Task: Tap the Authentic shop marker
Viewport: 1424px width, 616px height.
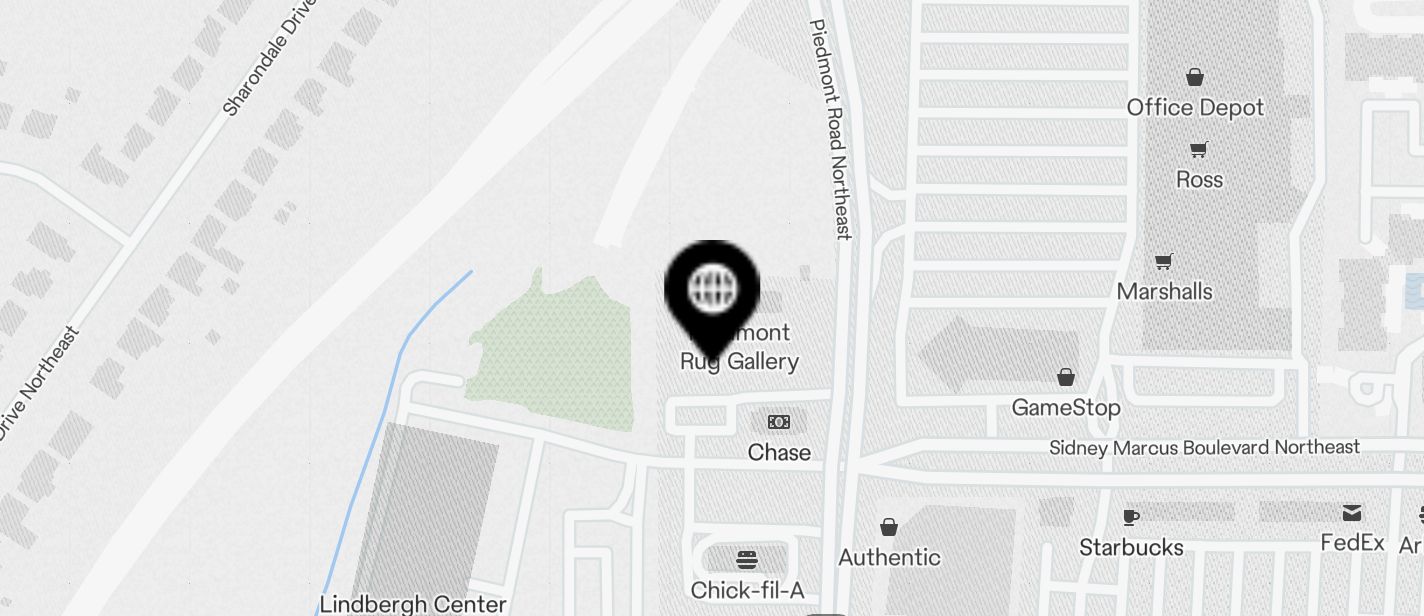Action: [x=888, y=528]
